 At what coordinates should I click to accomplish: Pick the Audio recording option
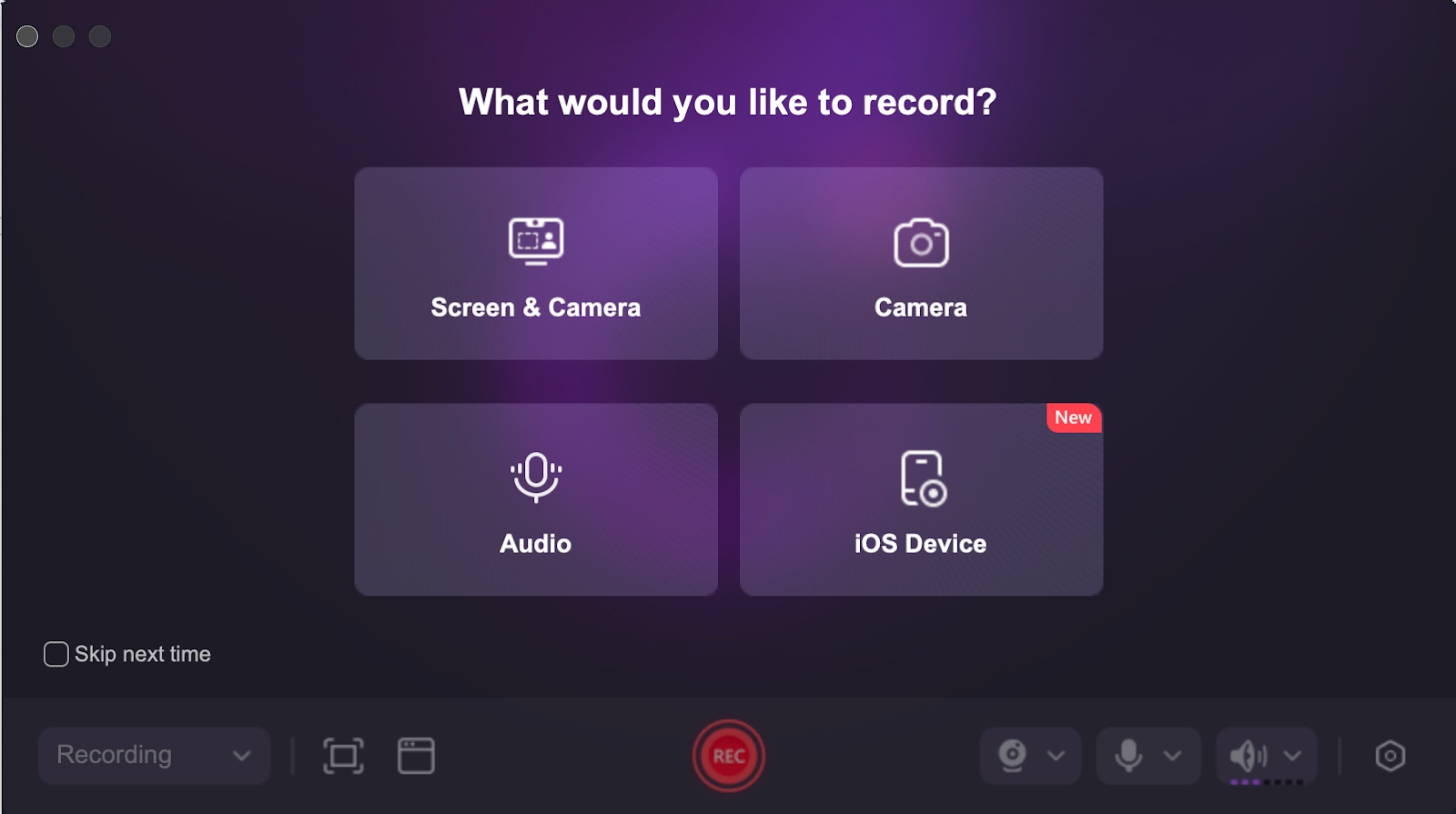pyautogui.click(x=535, y=500)
